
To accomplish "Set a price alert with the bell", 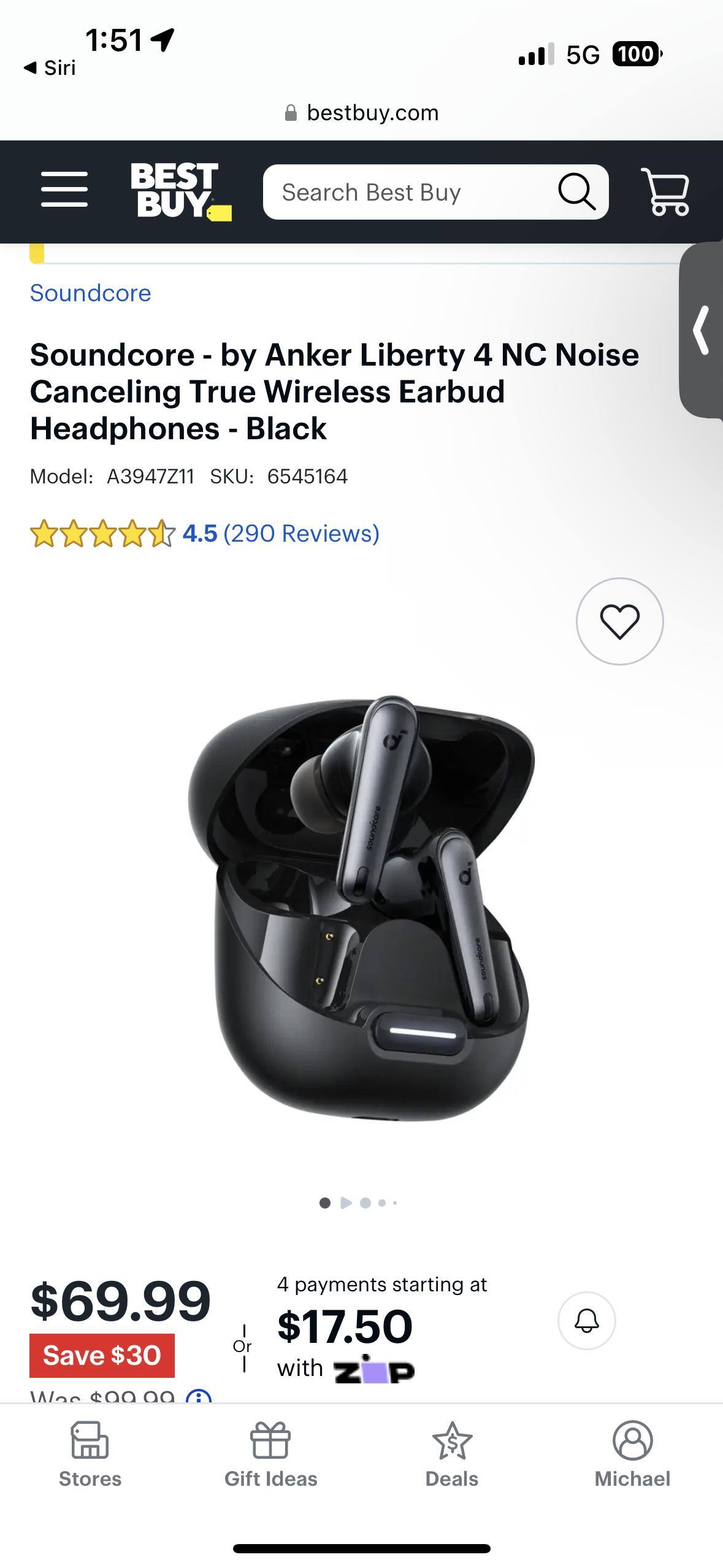I will click(586, 1320).
